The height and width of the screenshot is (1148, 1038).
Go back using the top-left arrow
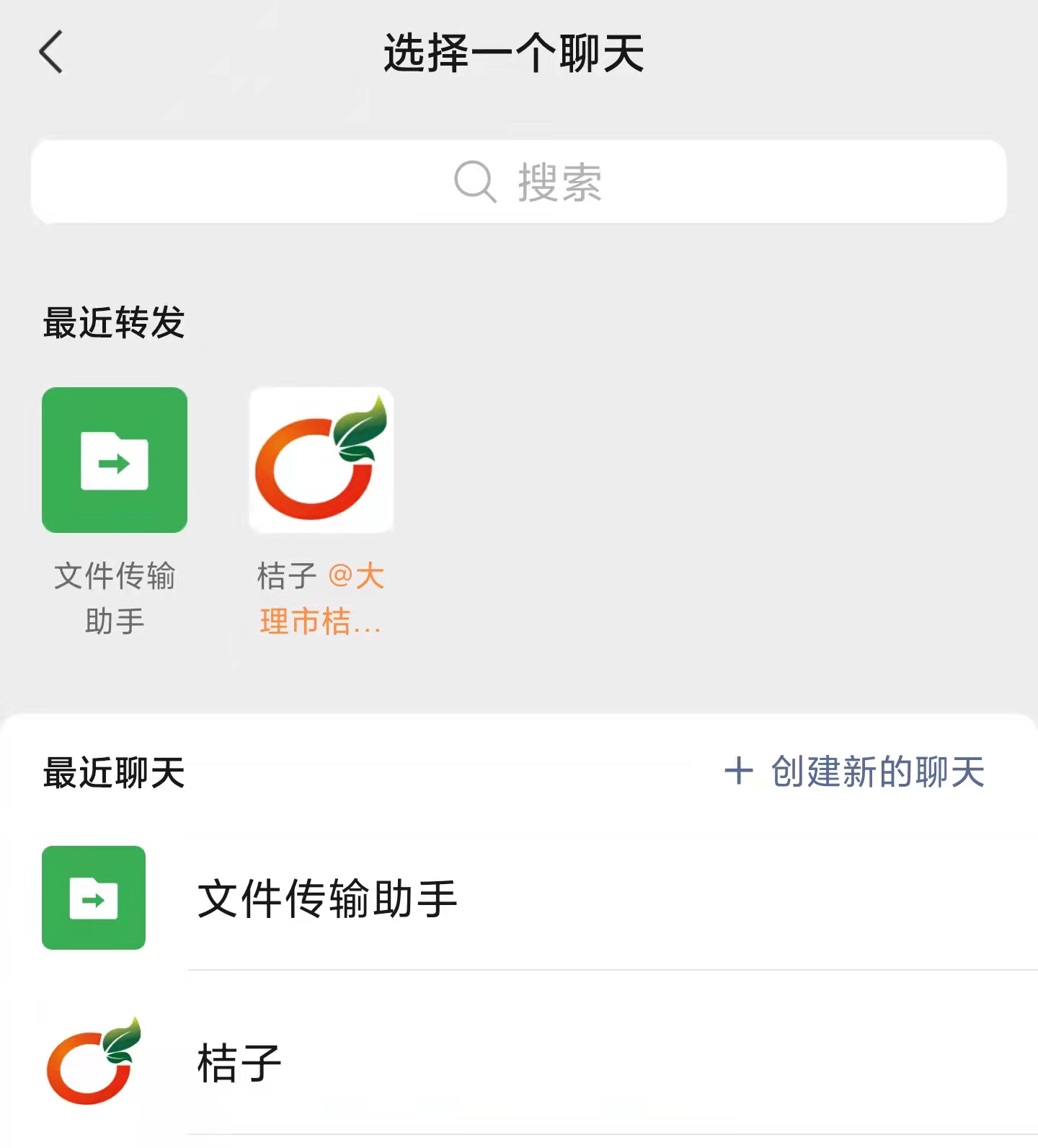52,52
